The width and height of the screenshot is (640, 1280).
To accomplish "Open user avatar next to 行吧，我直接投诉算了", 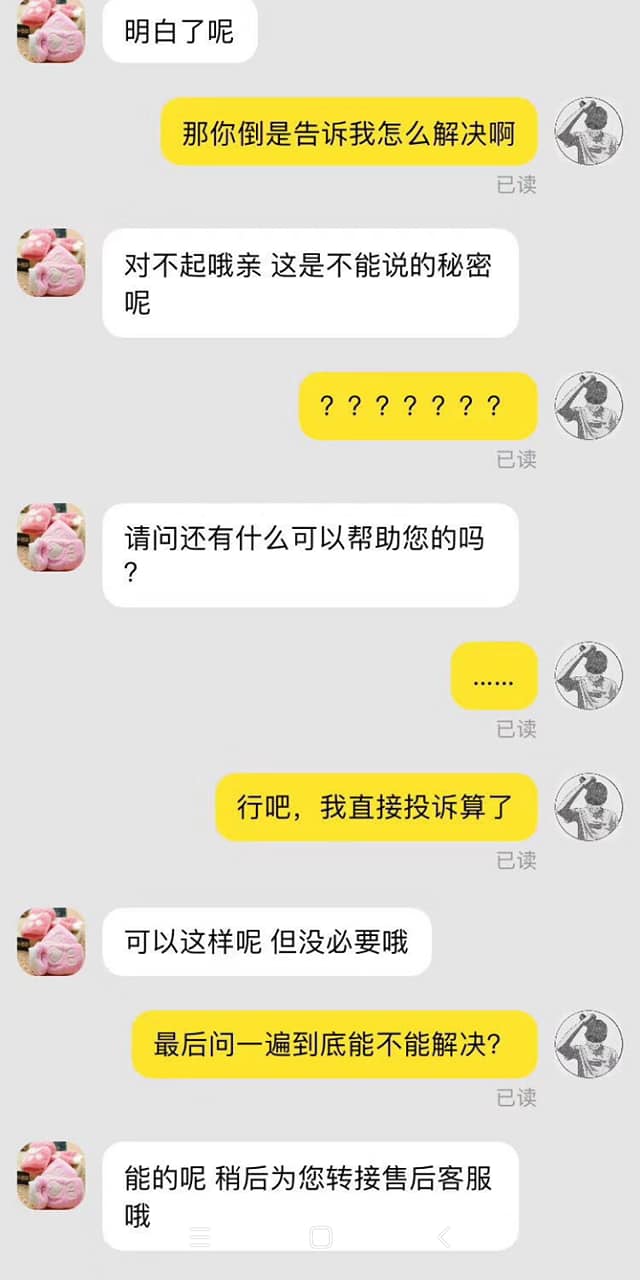I will (588, 806).
